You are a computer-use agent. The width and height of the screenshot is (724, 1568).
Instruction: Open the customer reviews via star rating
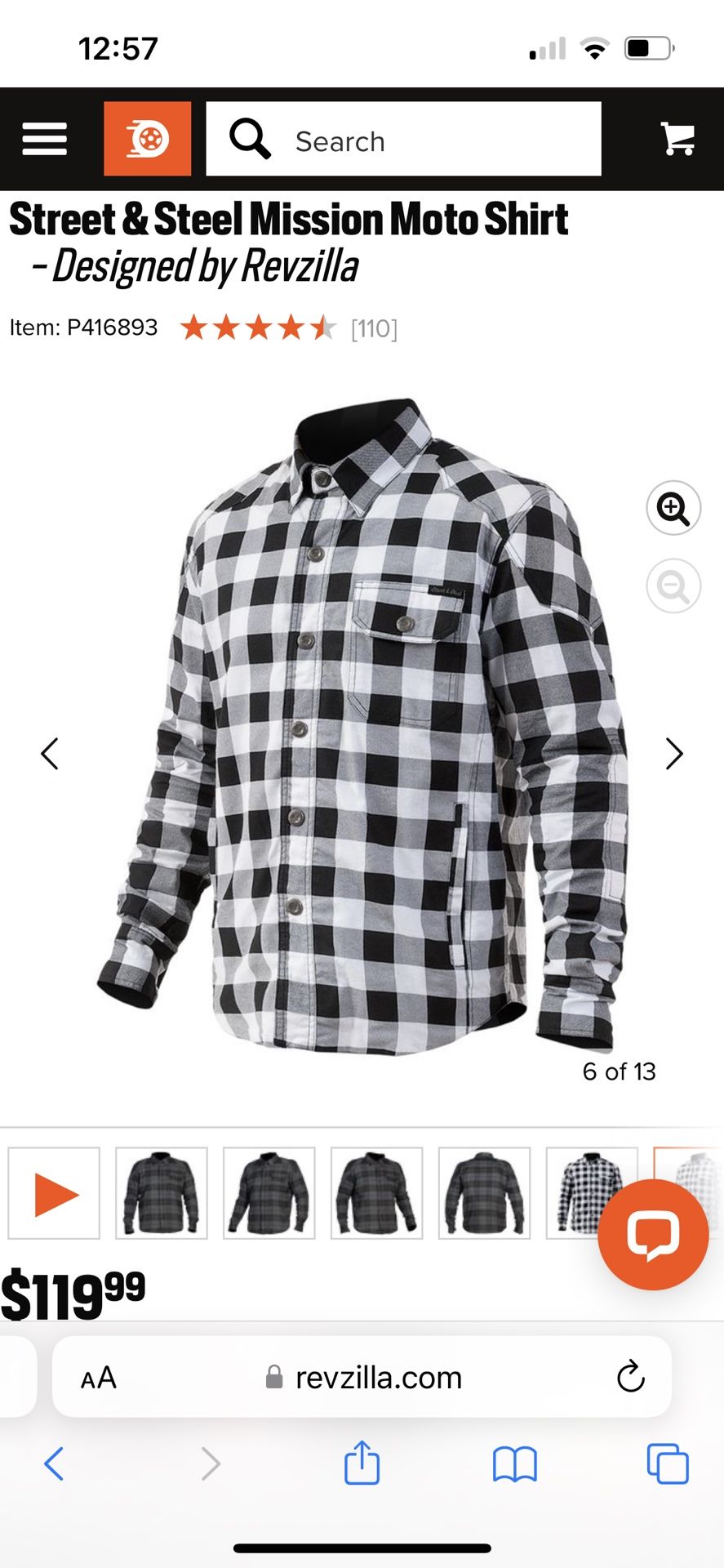(257, 327)
